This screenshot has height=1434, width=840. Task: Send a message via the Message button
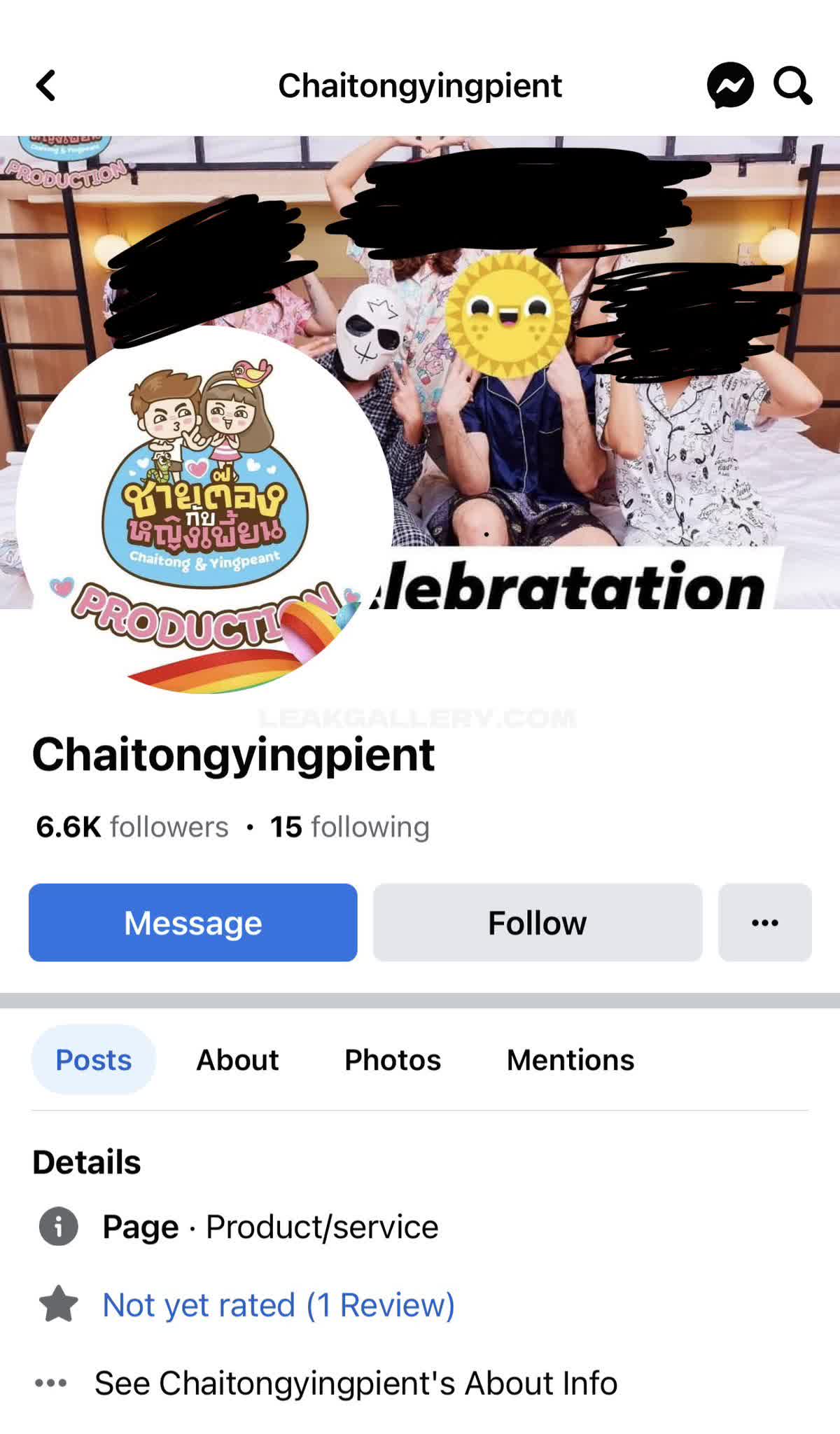point(193,922)
